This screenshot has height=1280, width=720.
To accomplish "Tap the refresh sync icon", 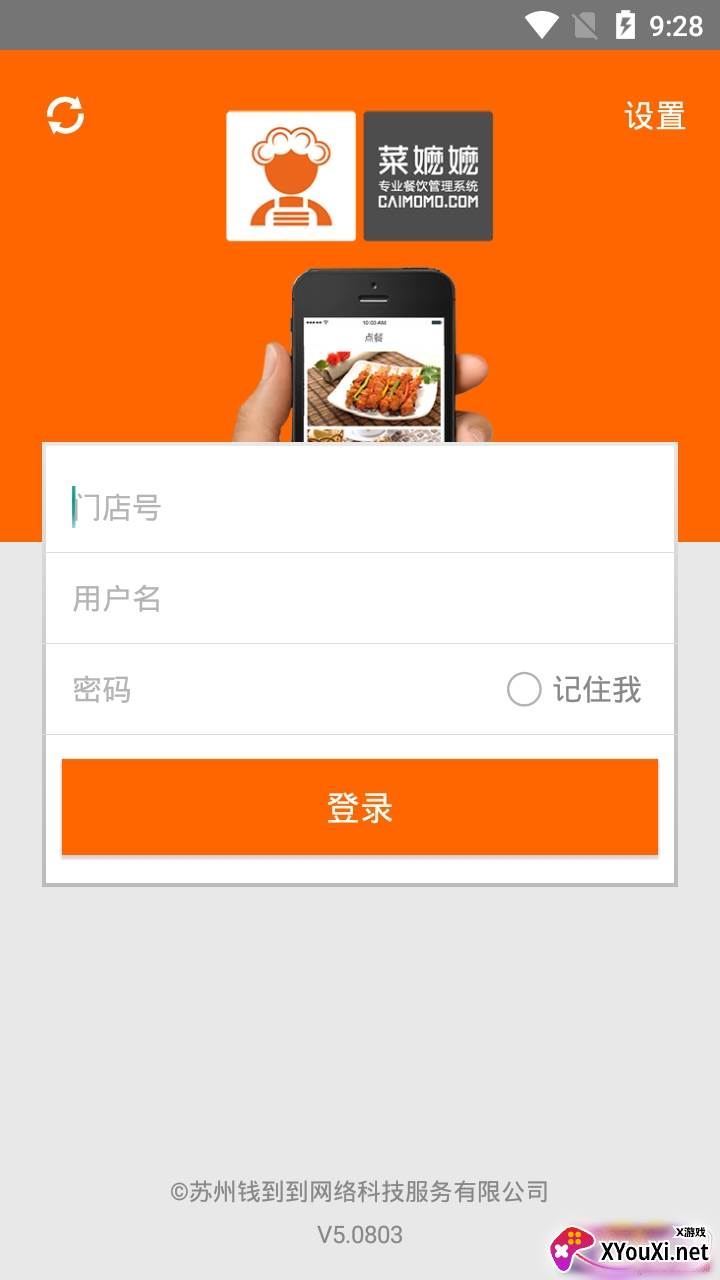I will coord(66,115).
